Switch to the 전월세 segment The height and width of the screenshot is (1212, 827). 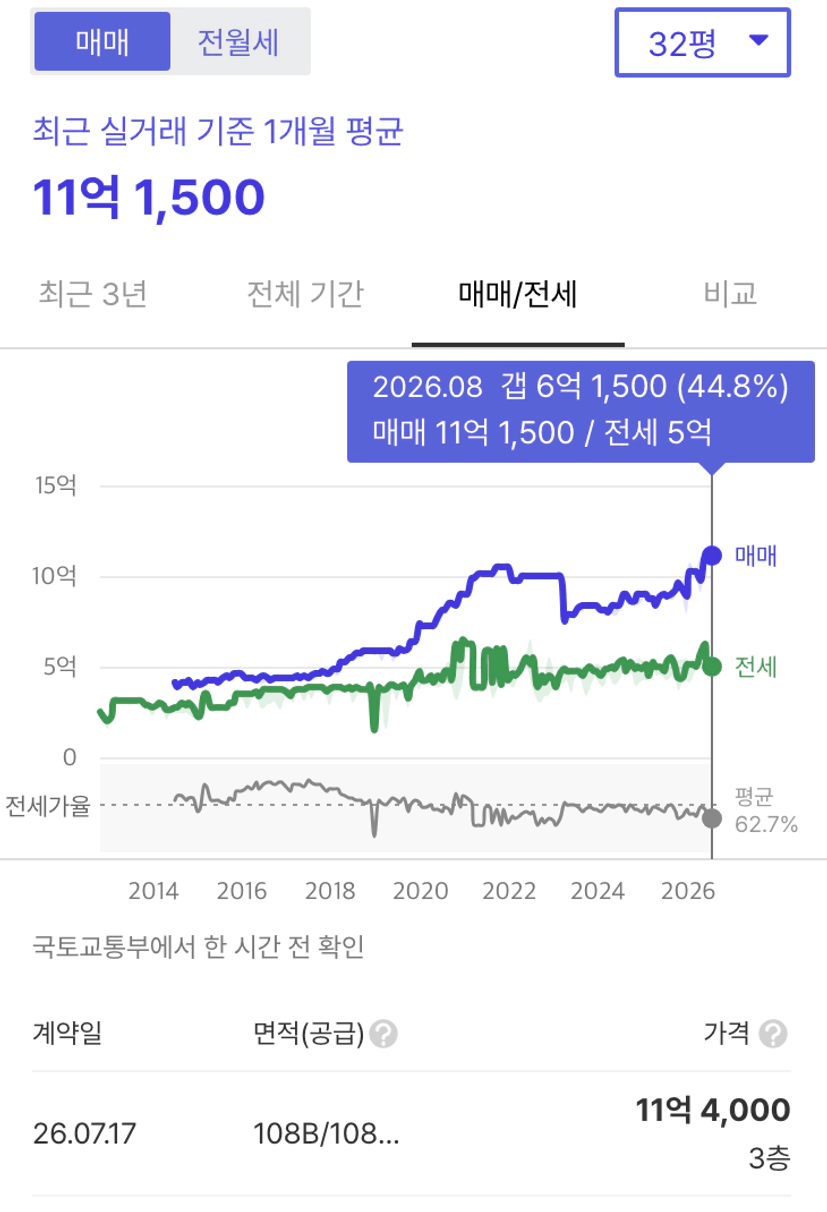click(238, 42)
